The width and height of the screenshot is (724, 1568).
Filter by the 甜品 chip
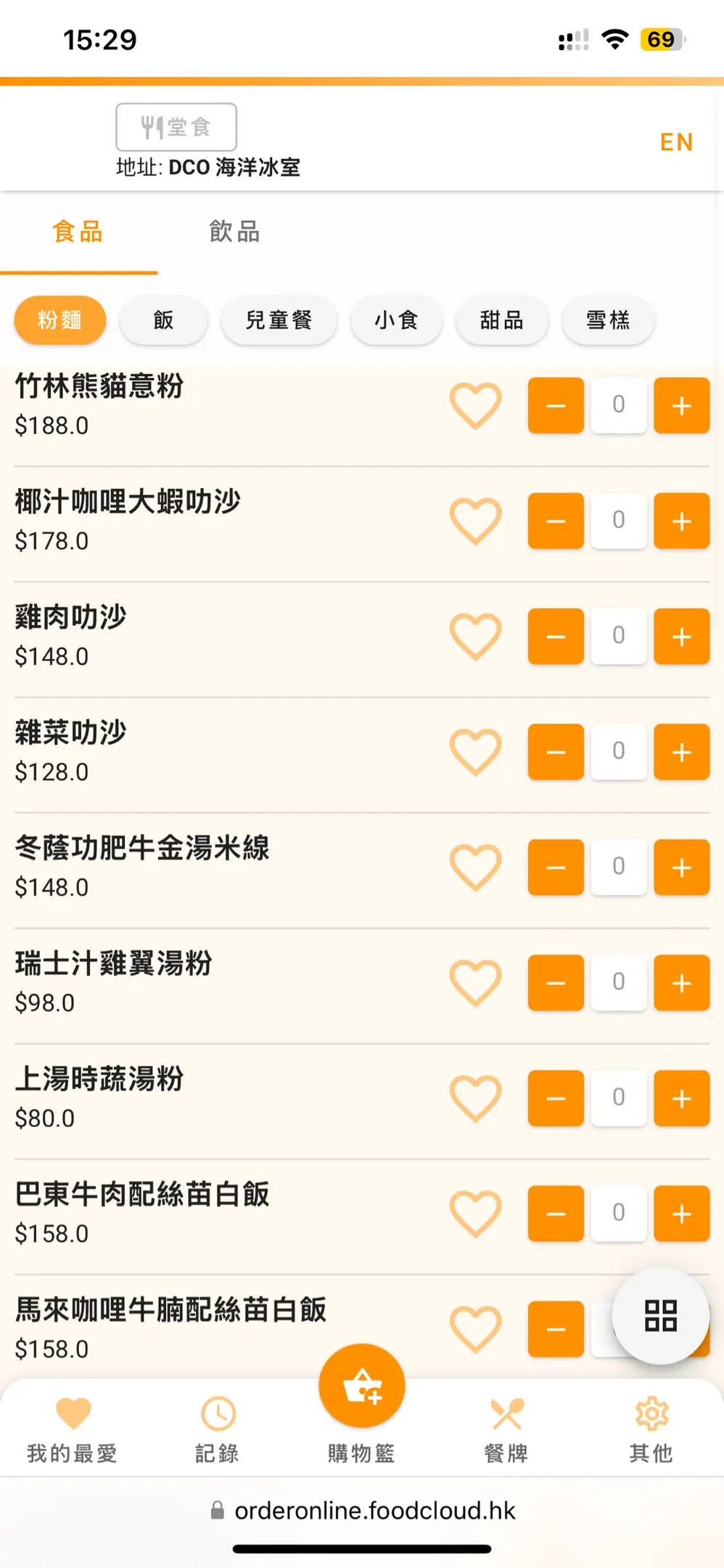coord(502,320)
